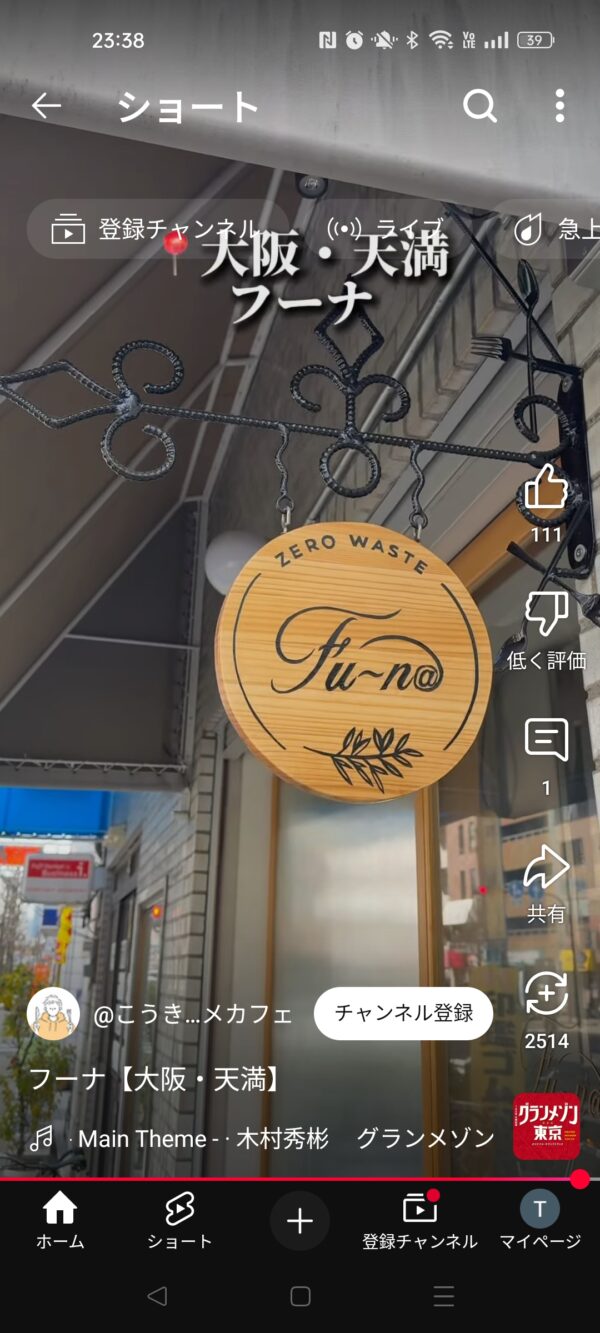Open the Main Theme sound link
The width and height of the screenshot is (600, 1333).
tap(262, 1138)
